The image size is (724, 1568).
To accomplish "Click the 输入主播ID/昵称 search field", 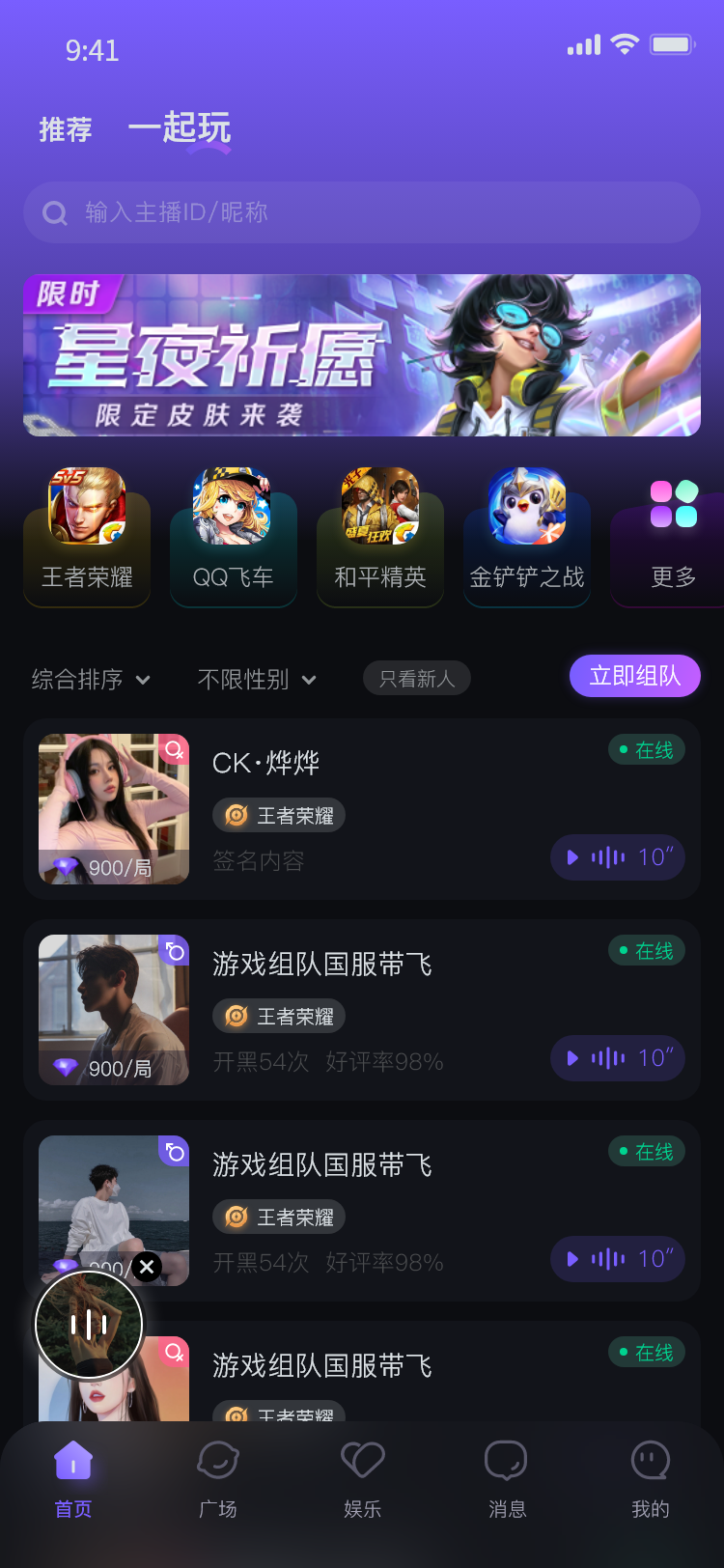I will click(362, 210).
